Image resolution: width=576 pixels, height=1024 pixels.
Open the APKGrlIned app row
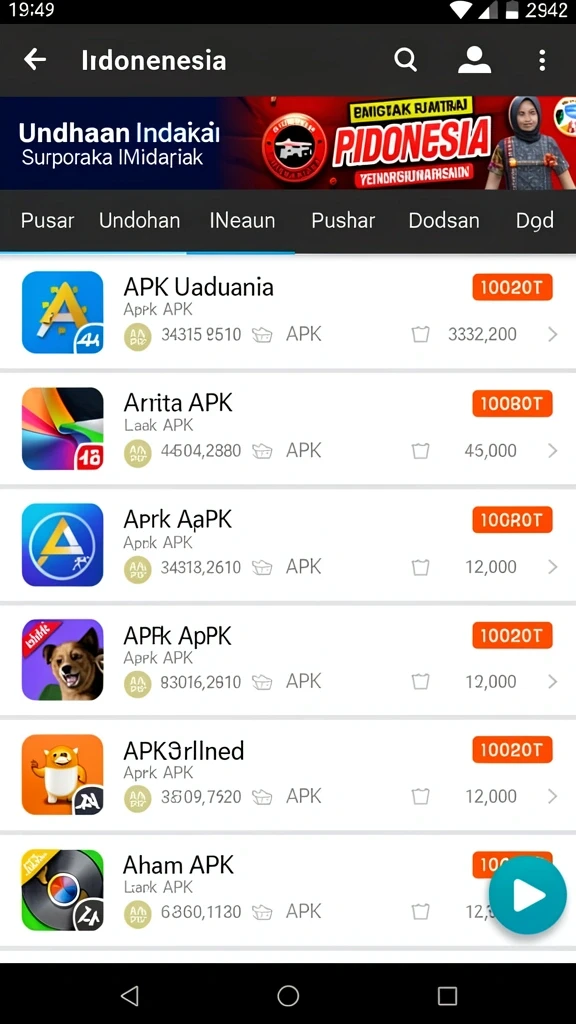(x=288, y=775)
